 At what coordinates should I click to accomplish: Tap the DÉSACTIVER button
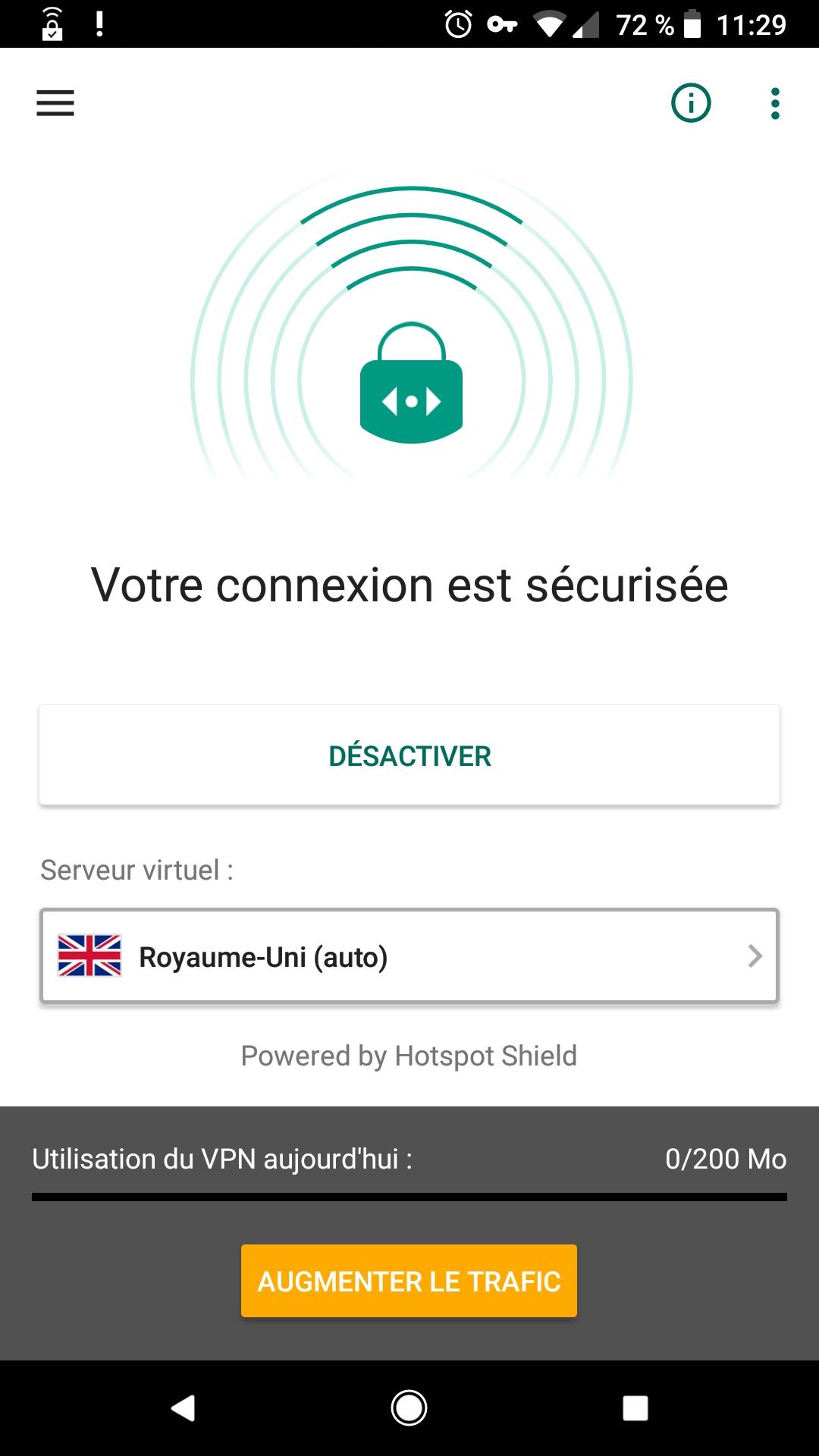click(409, 755)
